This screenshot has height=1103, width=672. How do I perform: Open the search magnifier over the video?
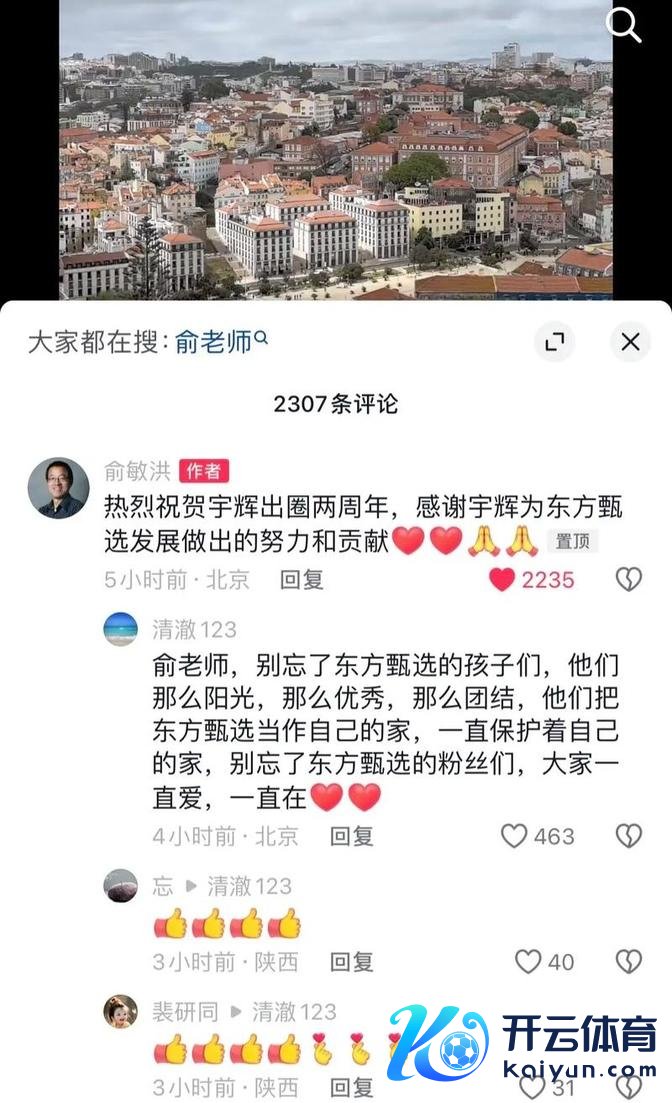(x=624, y=26)
